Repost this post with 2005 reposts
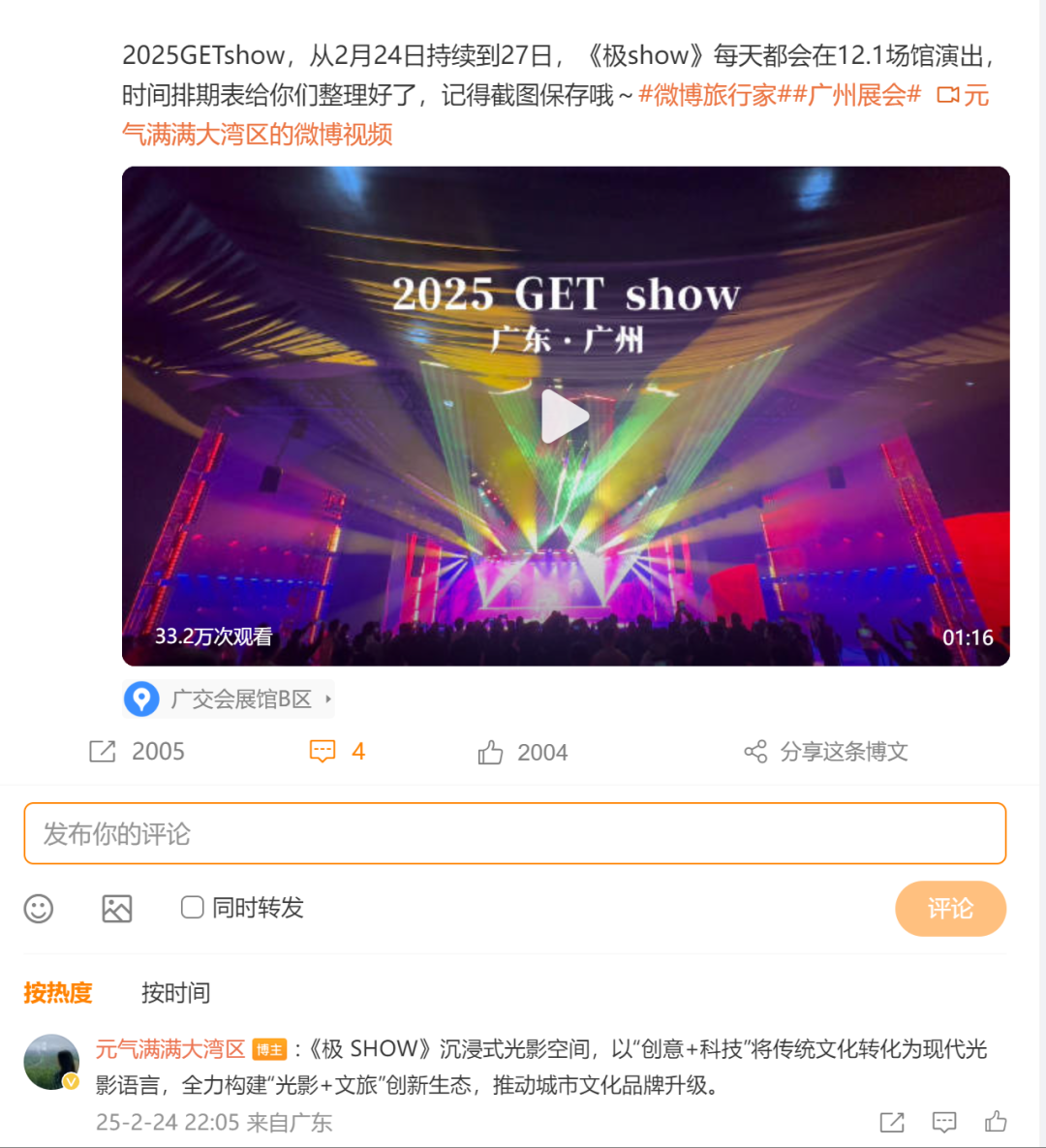 (x=137, y=752)
